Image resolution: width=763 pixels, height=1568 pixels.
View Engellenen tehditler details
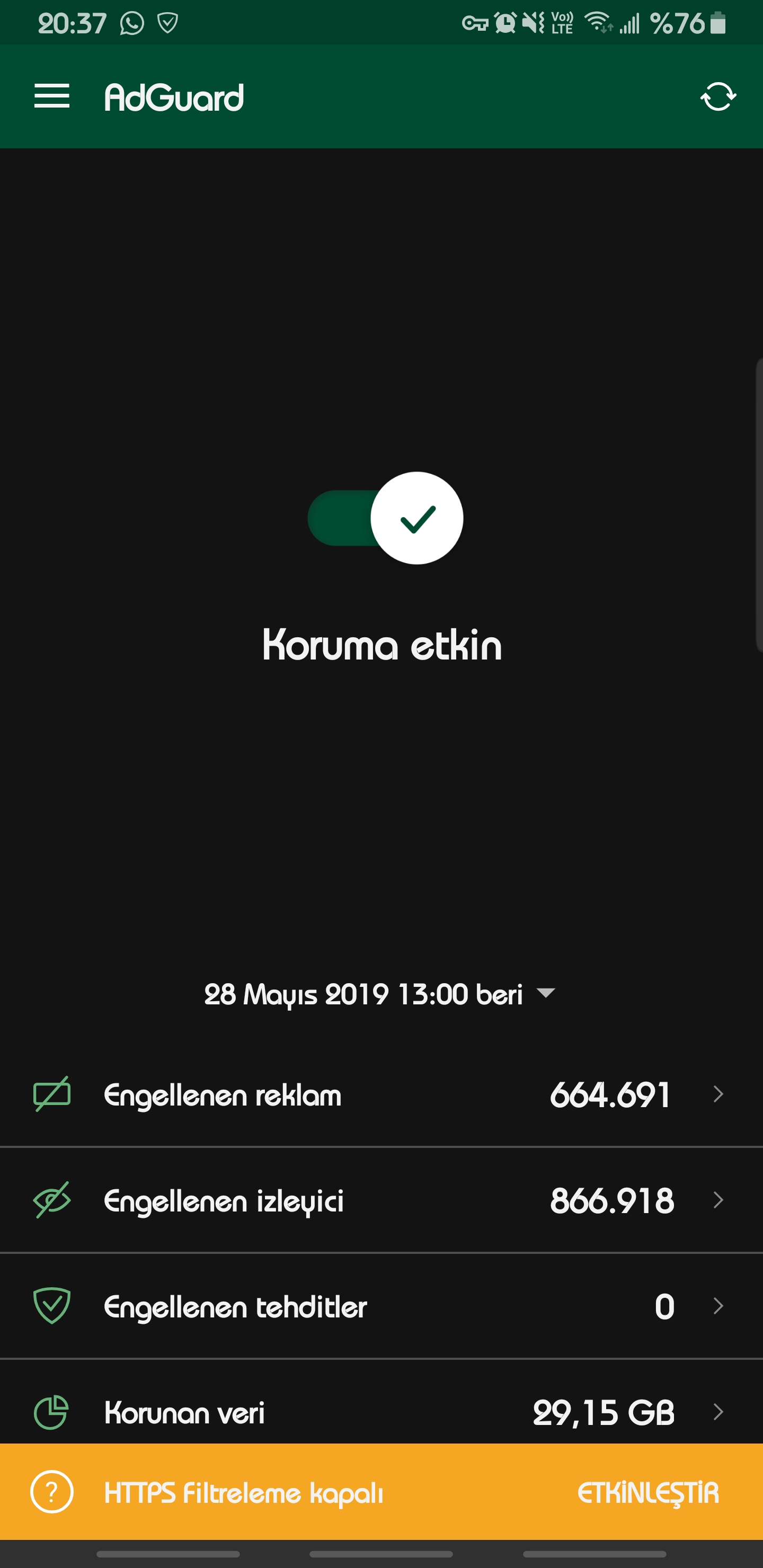point(381,1306)
